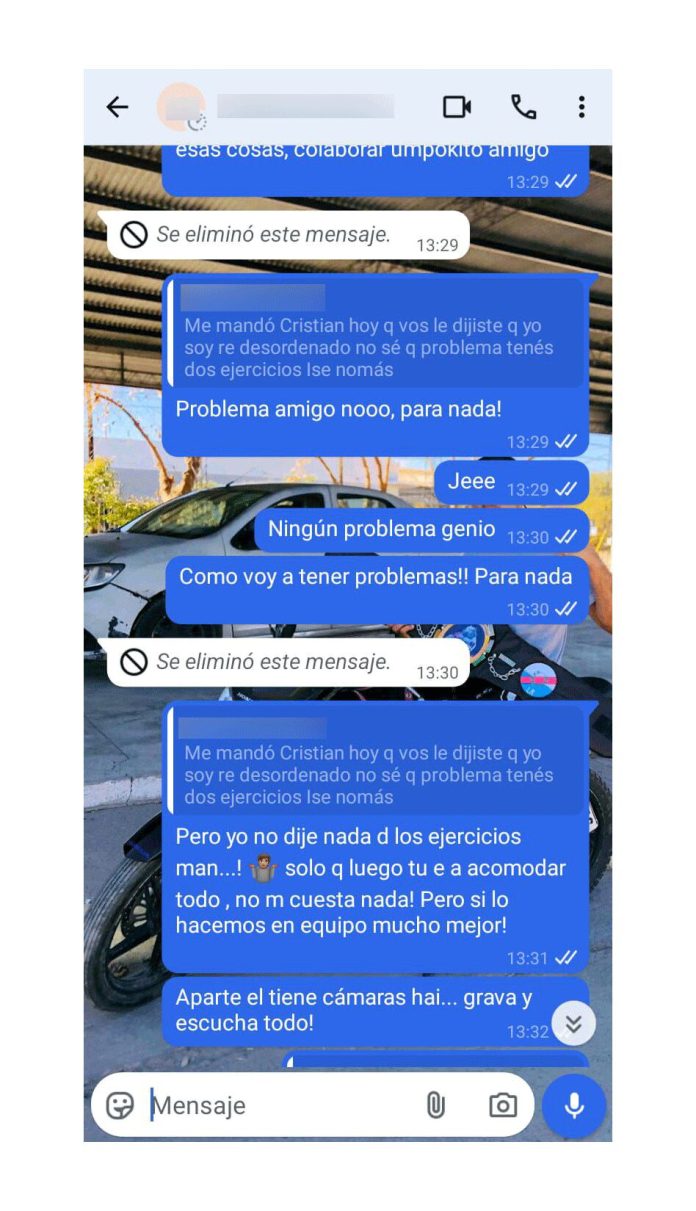Image resolution: width=696 pixels, height=1211 pixels.
Task: Start a video call
Action: [457, 107]
